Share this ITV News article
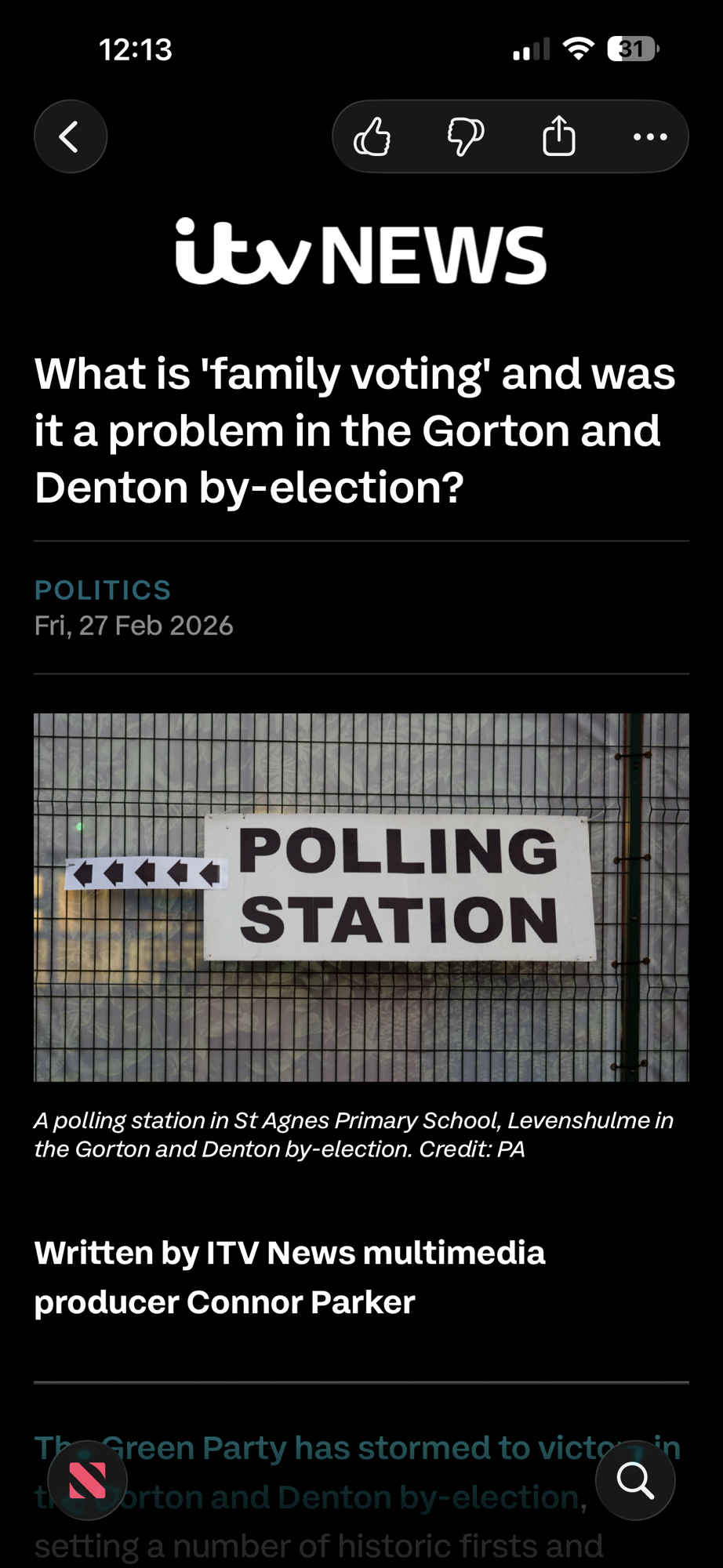The height and width of the screenshot is (1568, 723). (559, 136)
